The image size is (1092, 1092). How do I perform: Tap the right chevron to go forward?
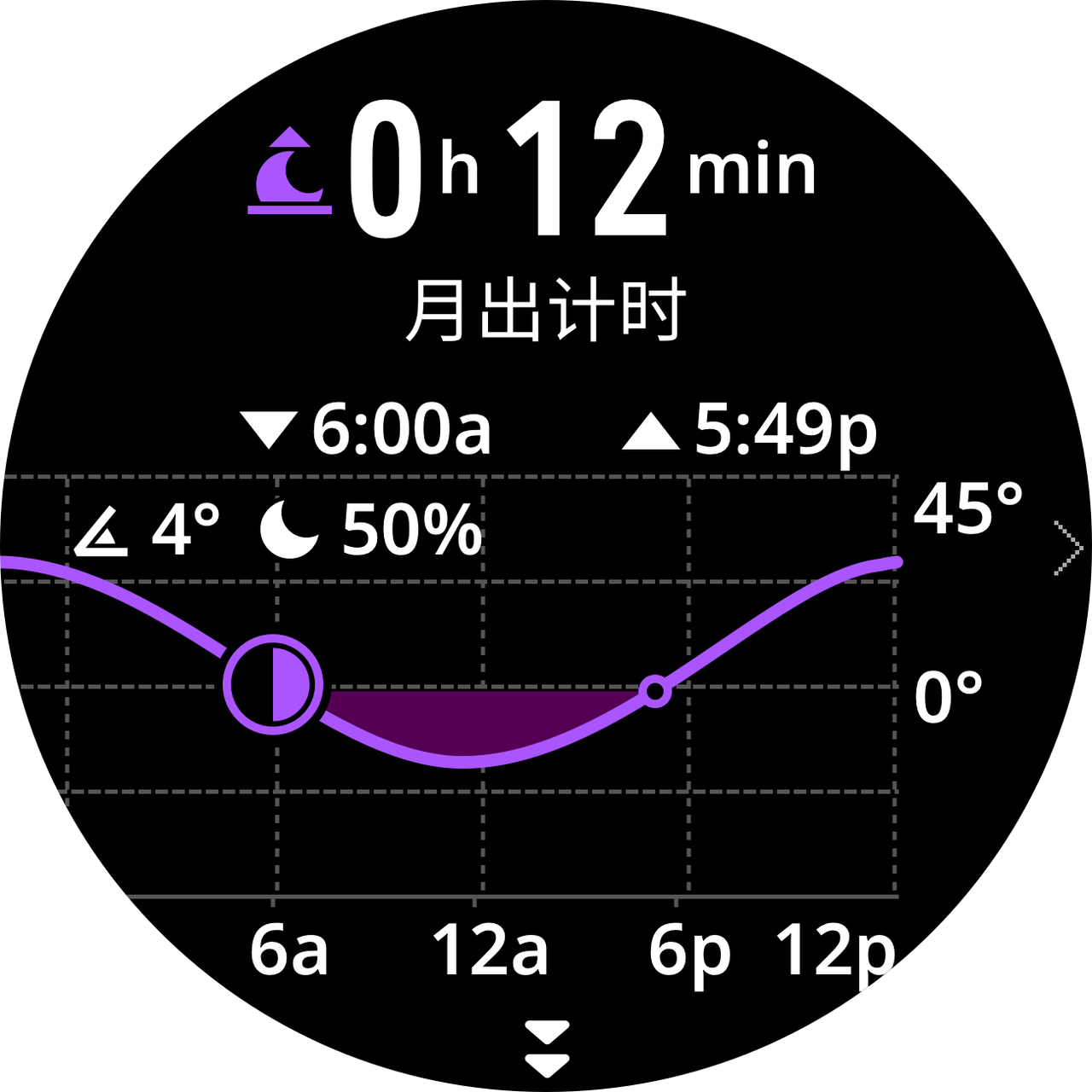point(1068,547)
